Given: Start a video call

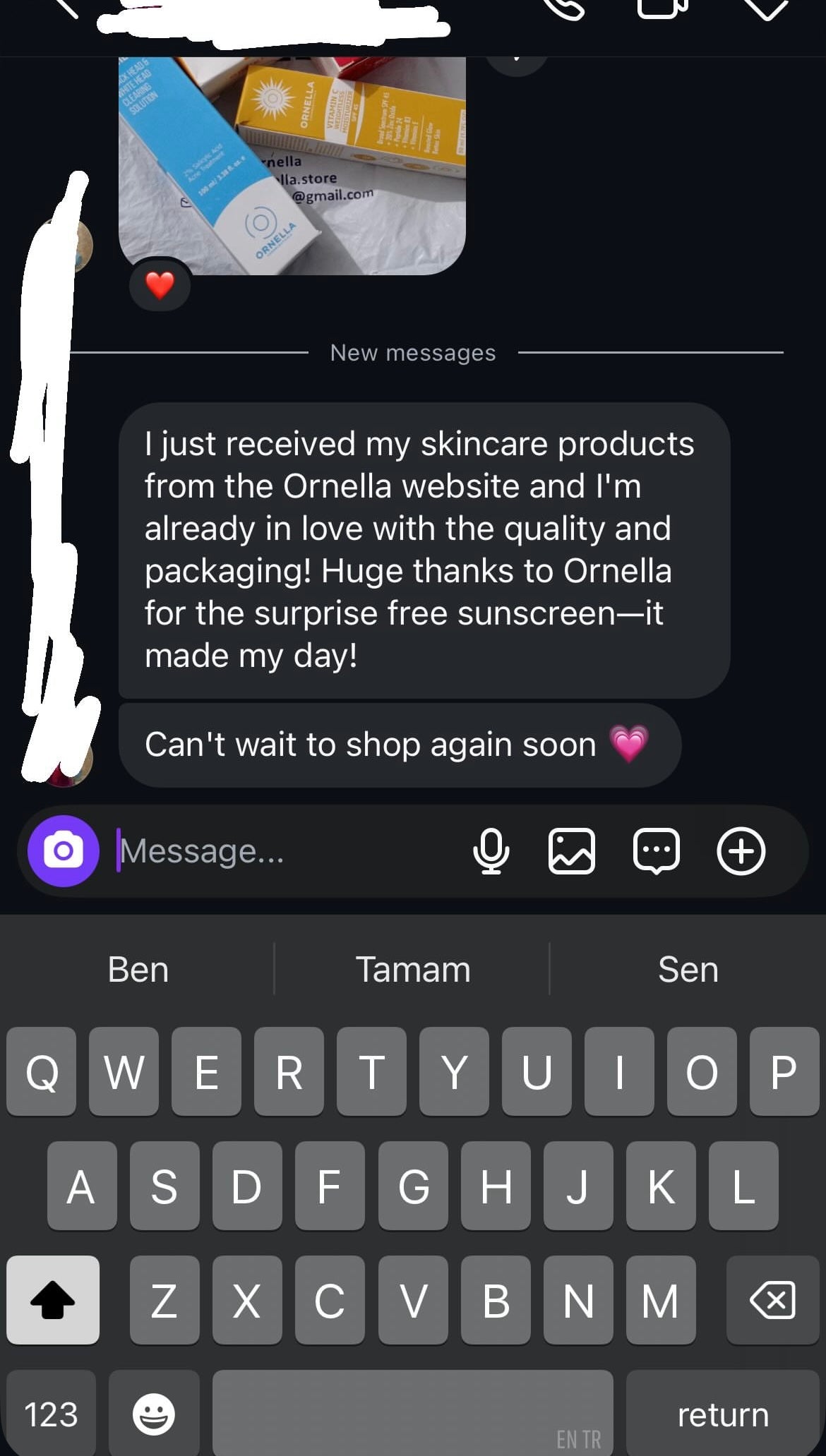Looking at the screenshot, I should pyautogui.click(x=662, y=7).
